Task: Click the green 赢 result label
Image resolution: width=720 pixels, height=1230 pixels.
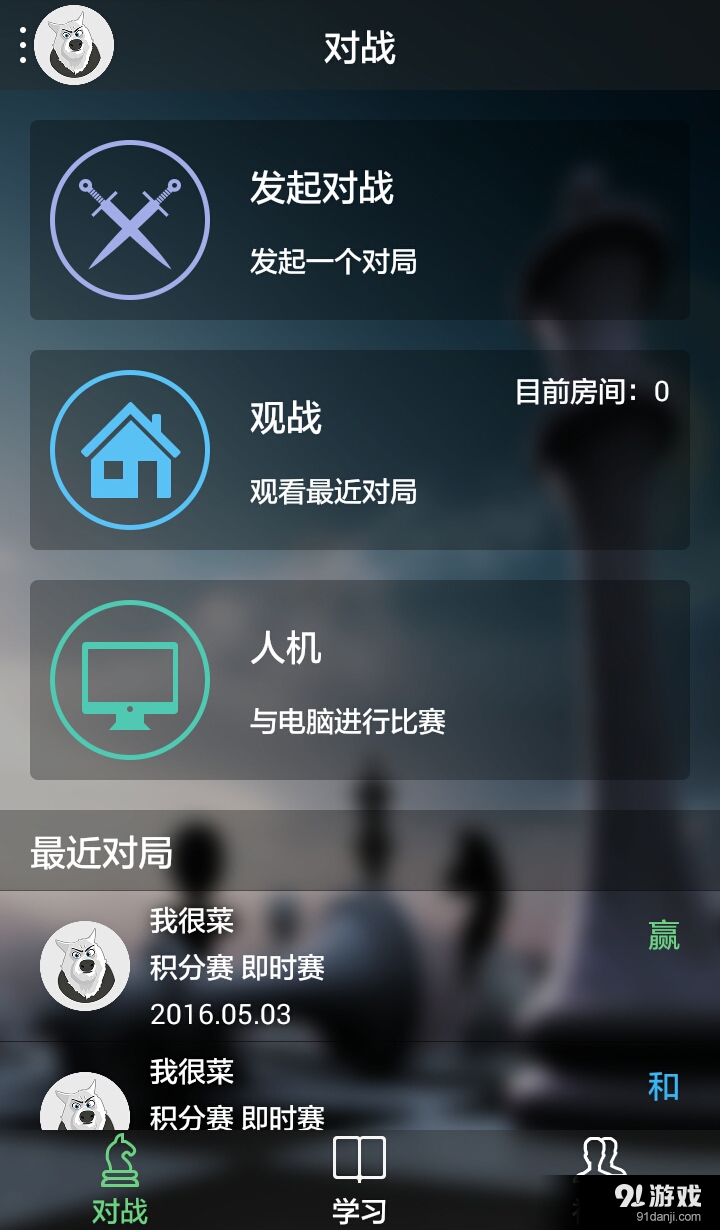Action: [x=663, y=930]
